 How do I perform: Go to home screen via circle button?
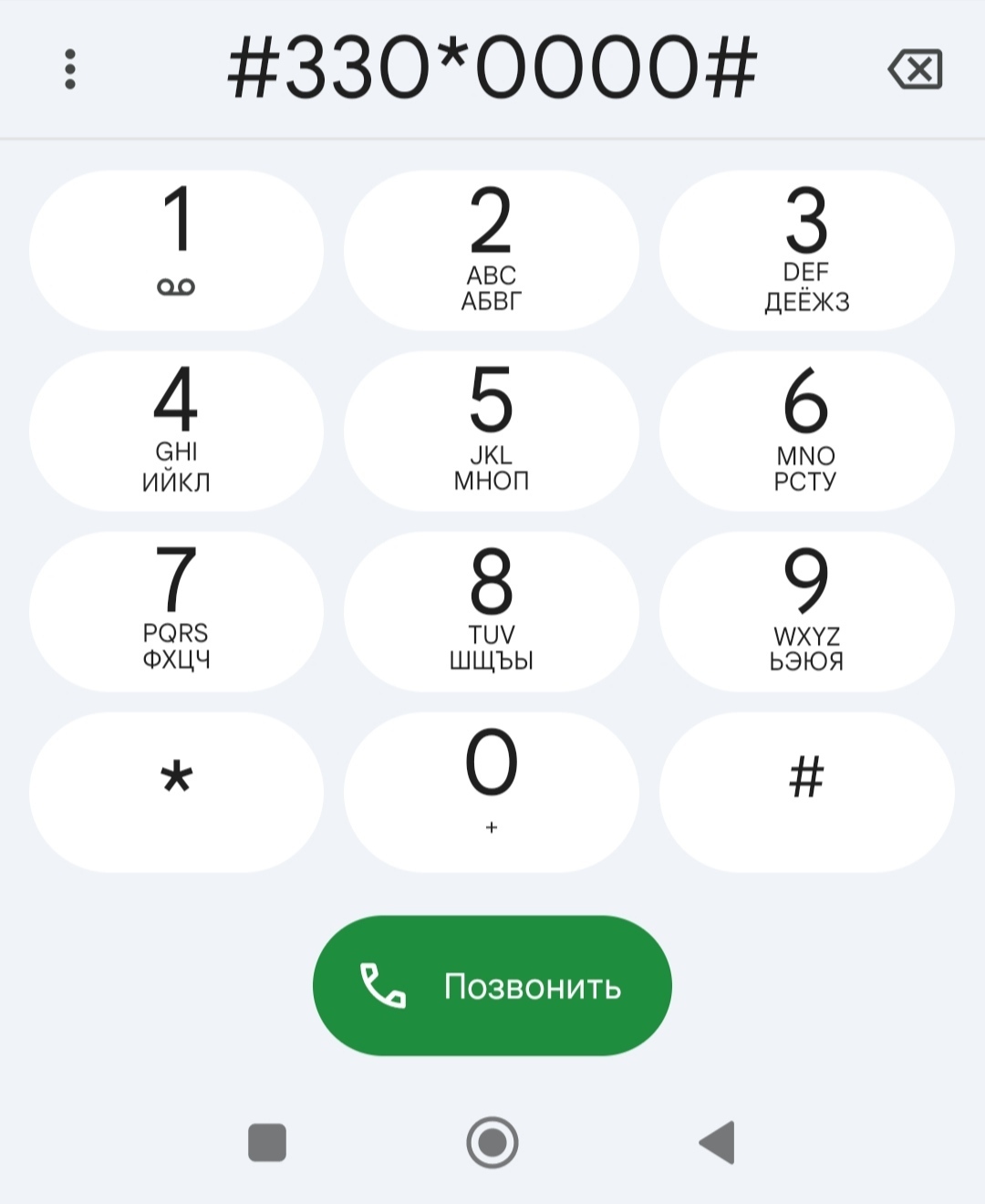(493, 1142)
